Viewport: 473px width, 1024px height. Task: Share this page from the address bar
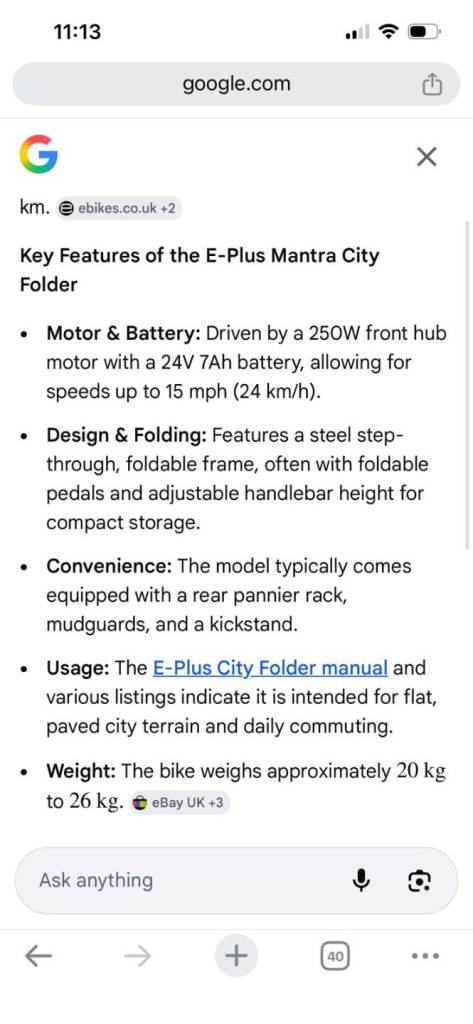pos(432,84)
